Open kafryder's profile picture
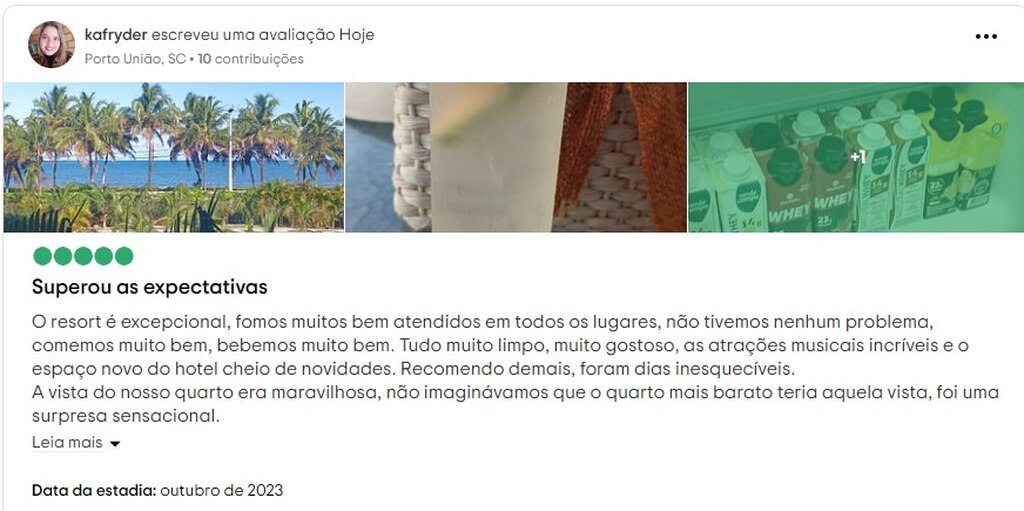Image resolution: width=1024 pixels, height=511 pixels. (x=51, y=45)
